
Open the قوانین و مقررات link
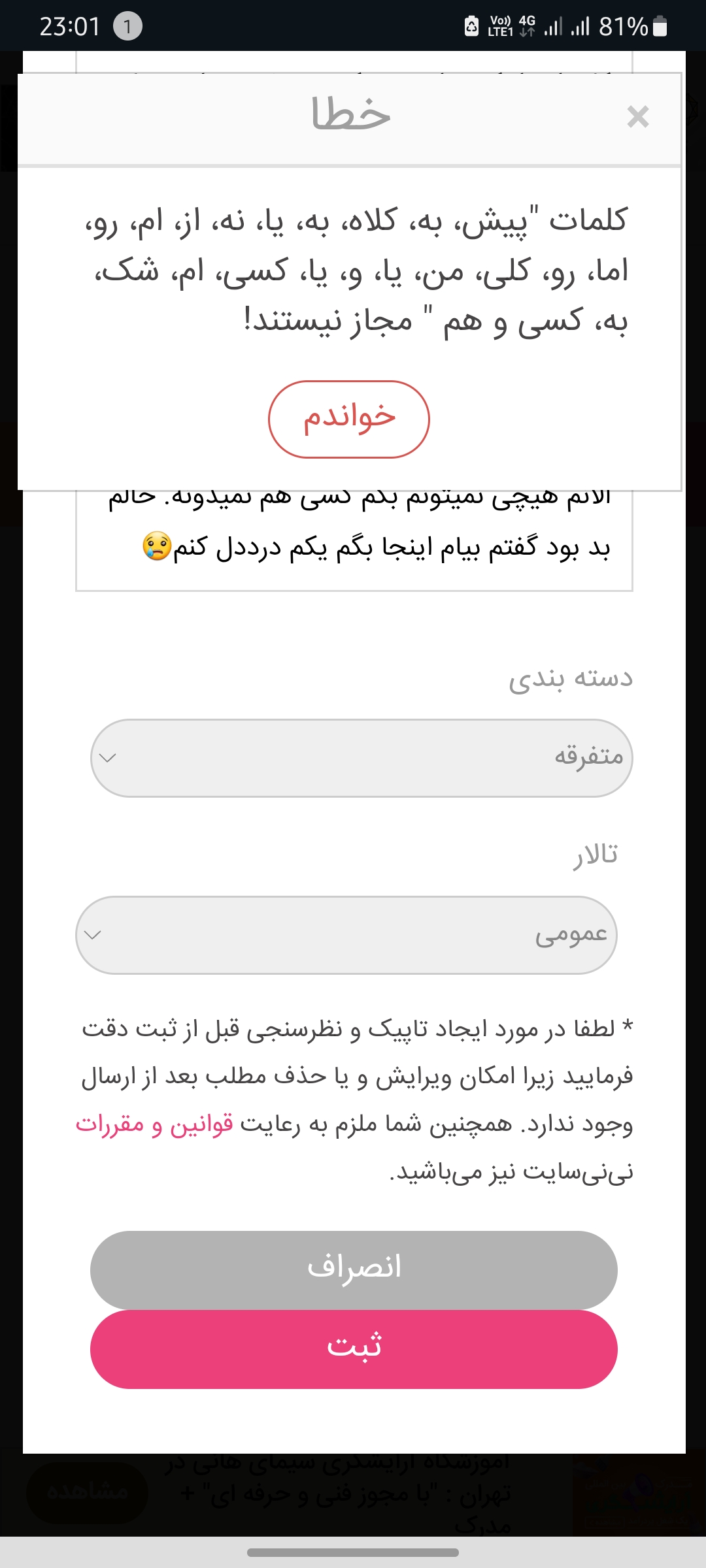[x=154, y=1124]
